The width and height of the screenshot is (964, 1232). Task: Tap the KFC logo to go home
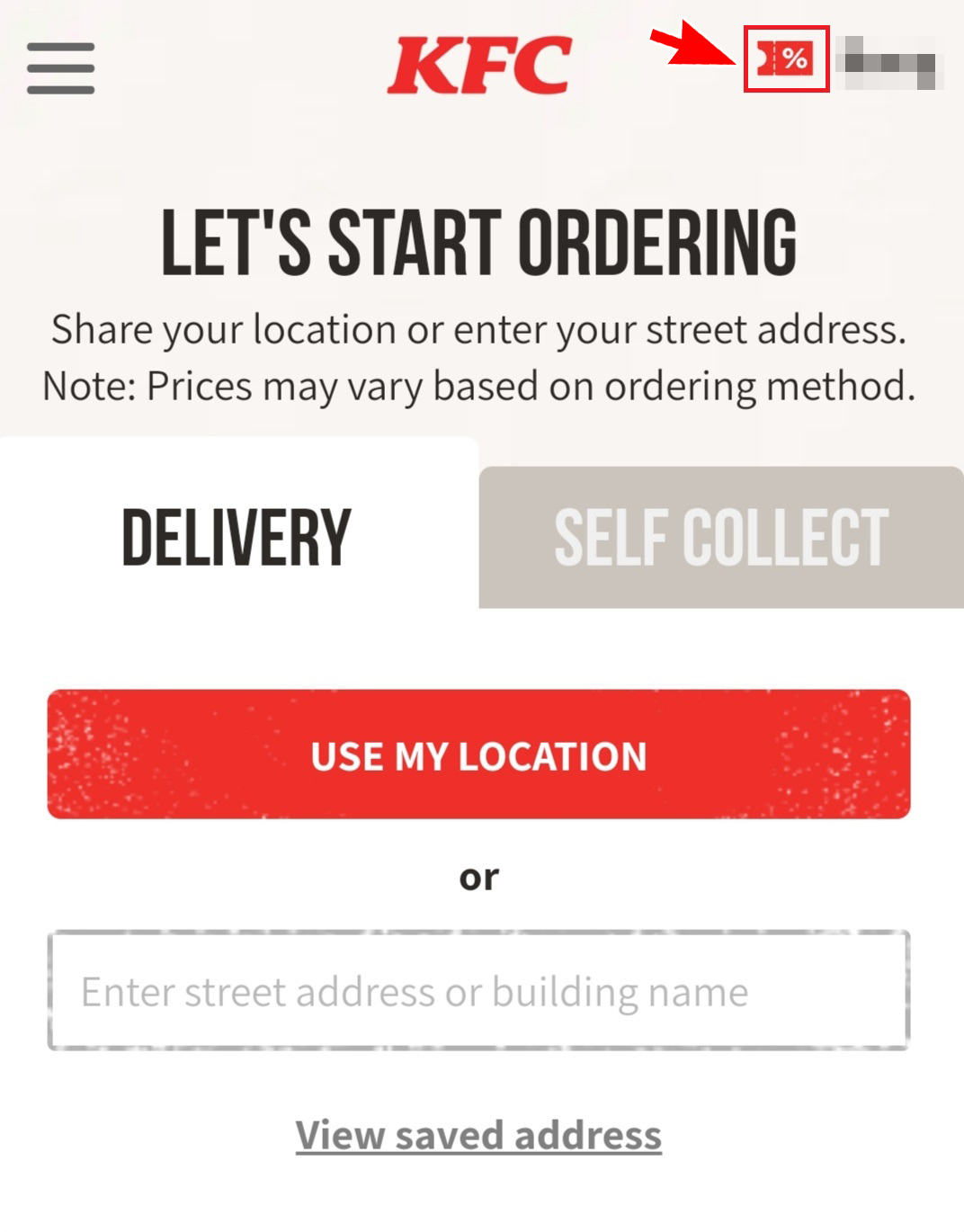tap(479, 66)
